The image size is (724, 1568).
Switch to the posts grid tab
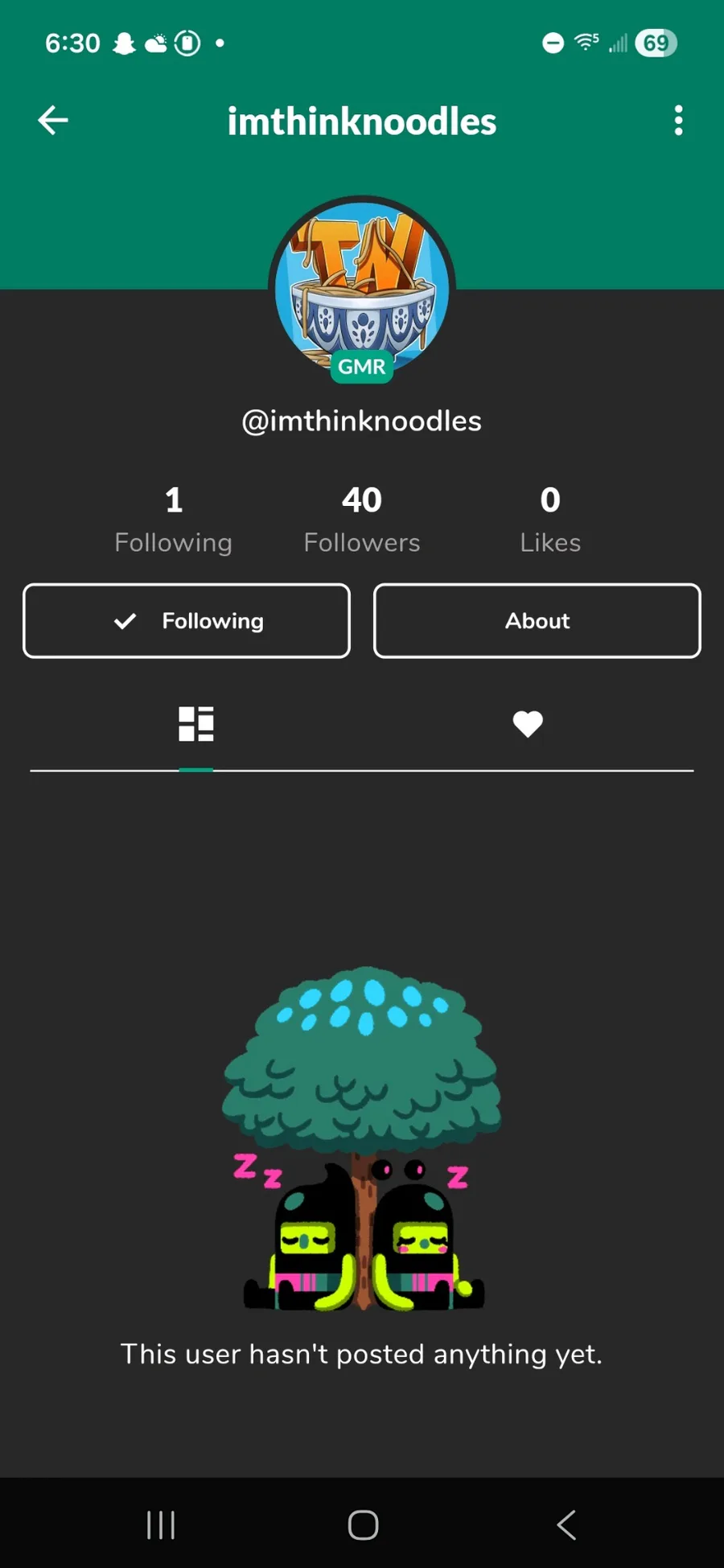coord(195,724)
